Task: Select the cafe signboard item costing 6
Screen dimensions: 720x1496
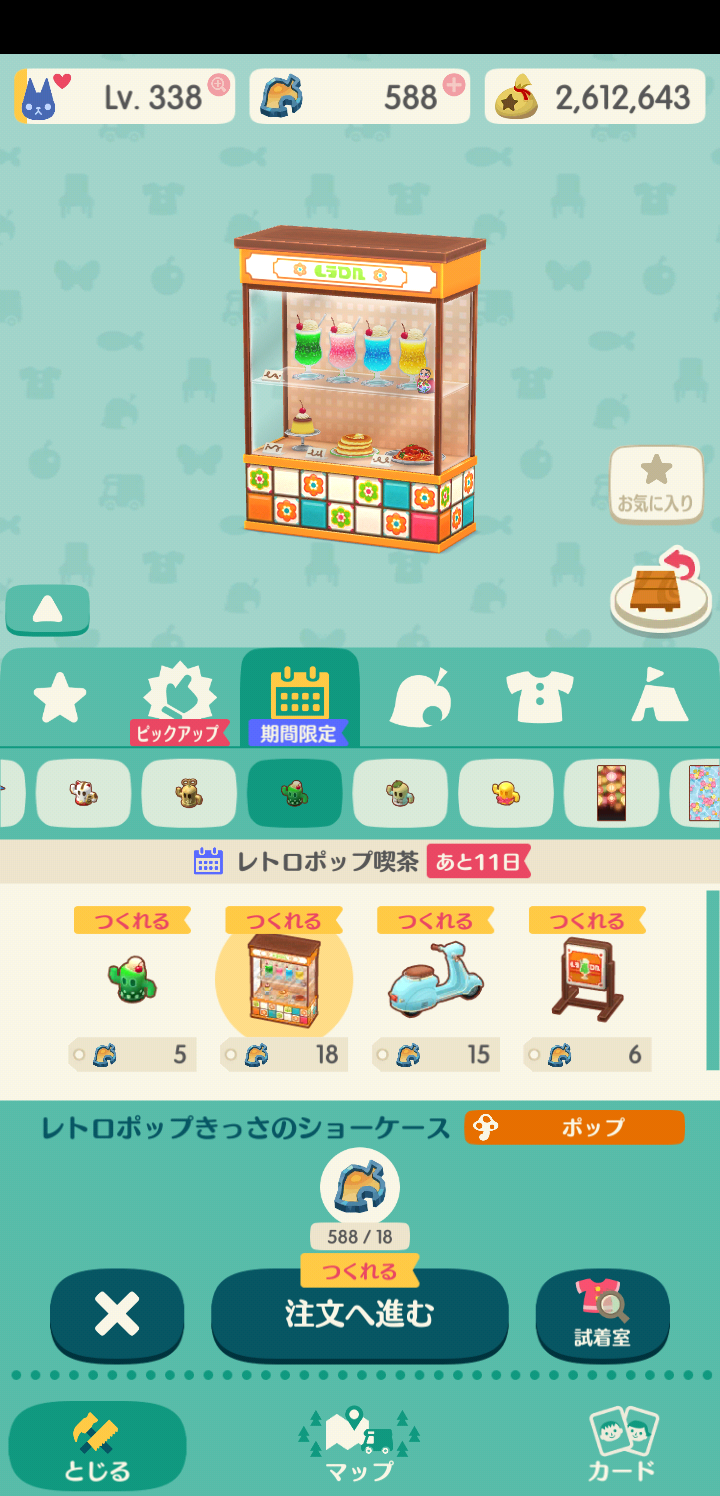Action: tap(587, 980)
